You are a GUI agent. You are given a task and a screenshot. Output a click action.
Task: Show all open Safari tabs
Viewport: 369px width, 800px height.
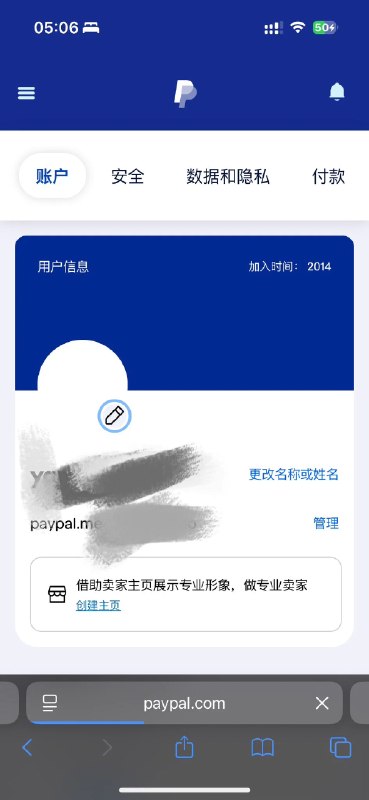point(340,748)
